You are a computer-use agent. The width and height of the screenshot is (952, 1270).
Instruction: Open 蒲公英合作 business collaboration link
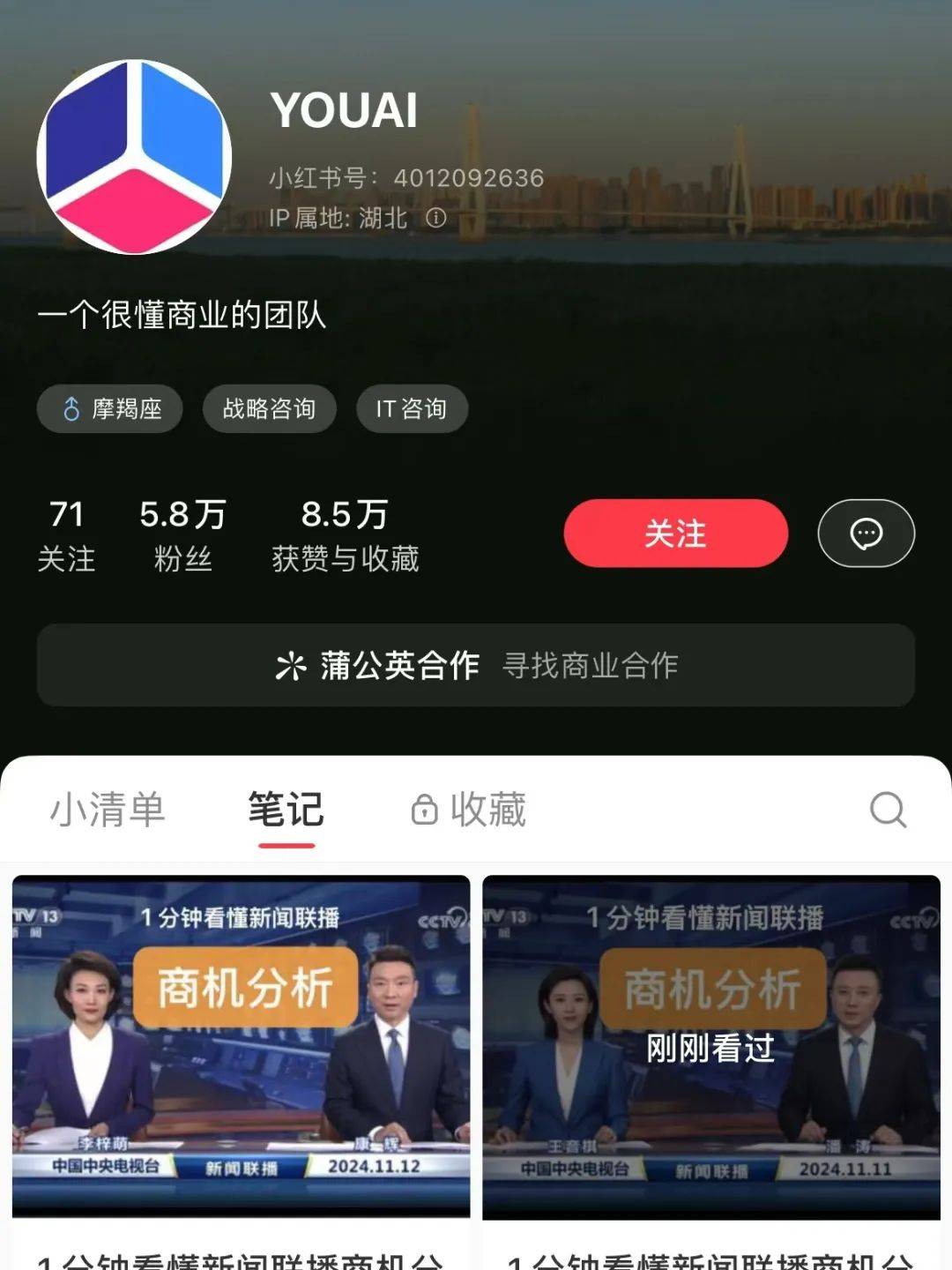[x=476, y=667]
